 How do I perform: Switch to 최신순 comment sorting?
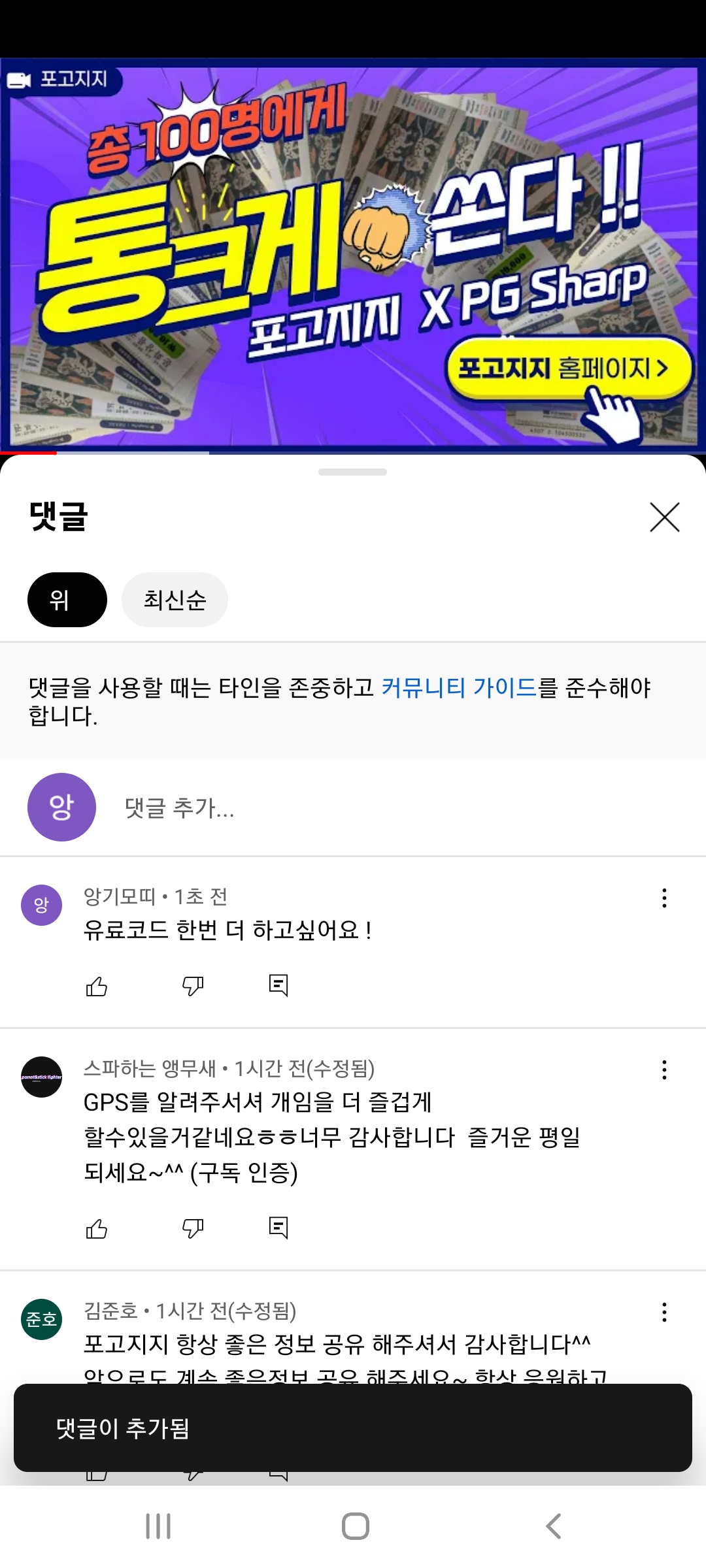click(175, 600)
